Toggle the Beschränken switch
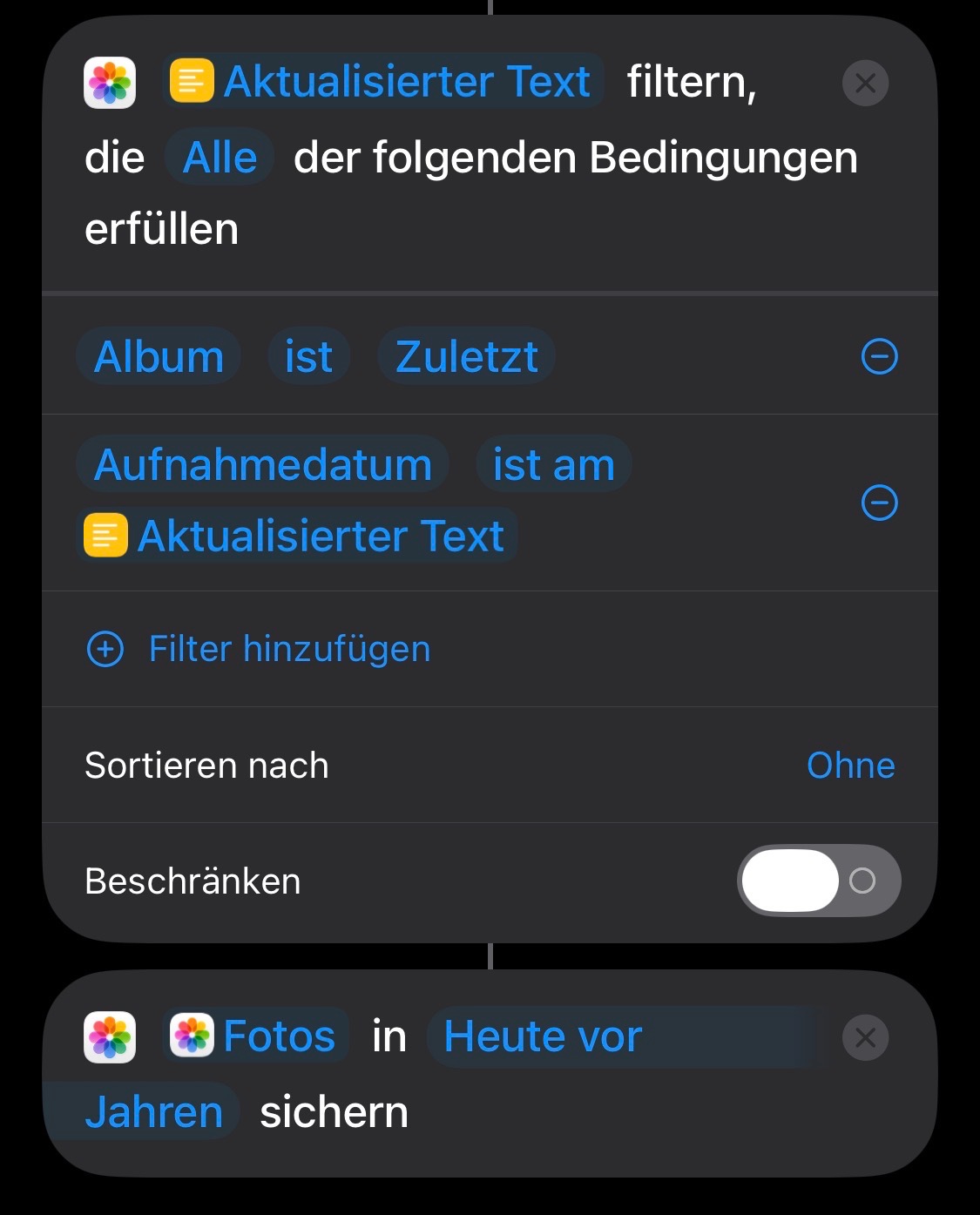This screenshot has width=980, height=1215. click(x=819, y=881)
